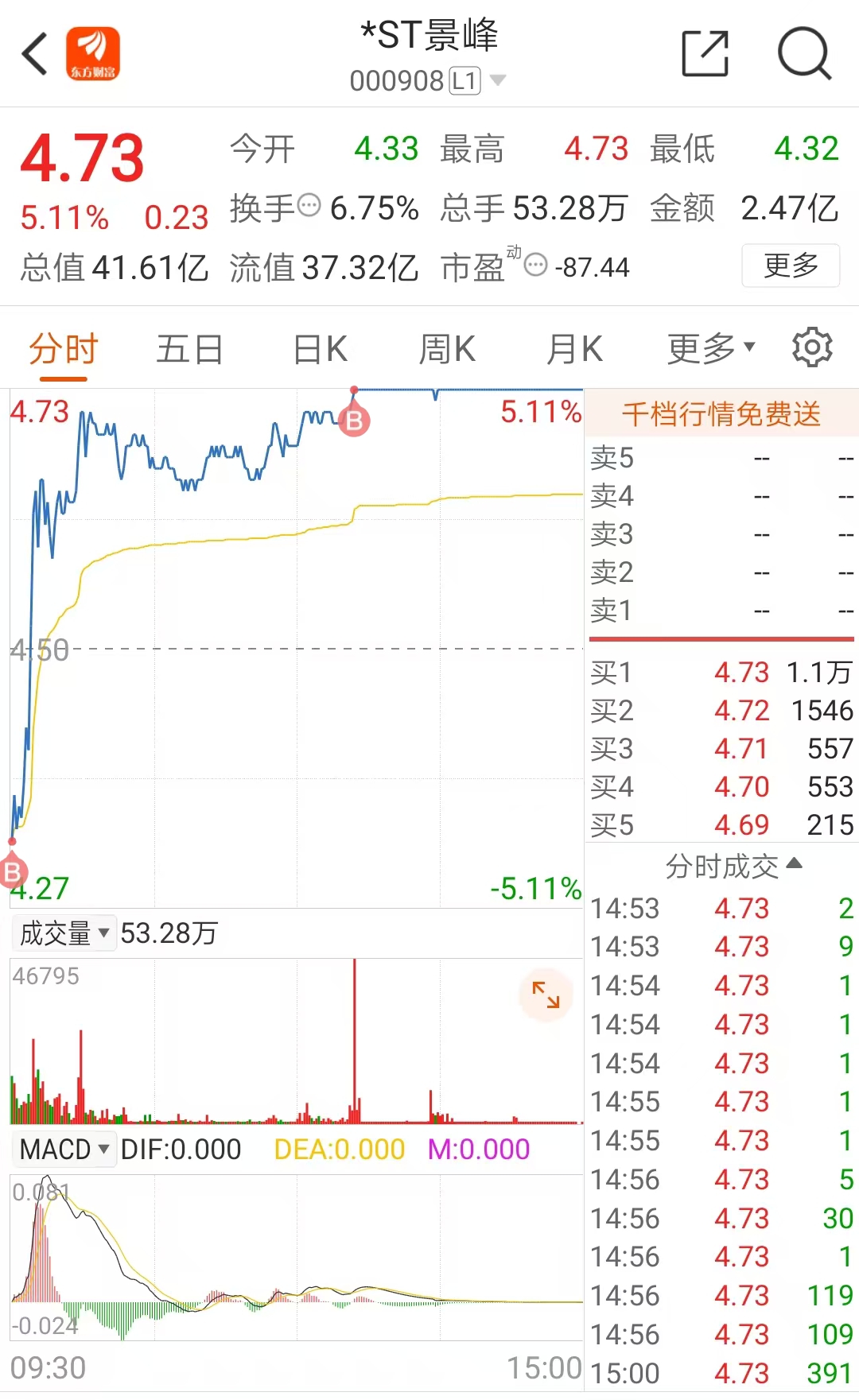Select the B buy marker on the chart

pos(352,419)
